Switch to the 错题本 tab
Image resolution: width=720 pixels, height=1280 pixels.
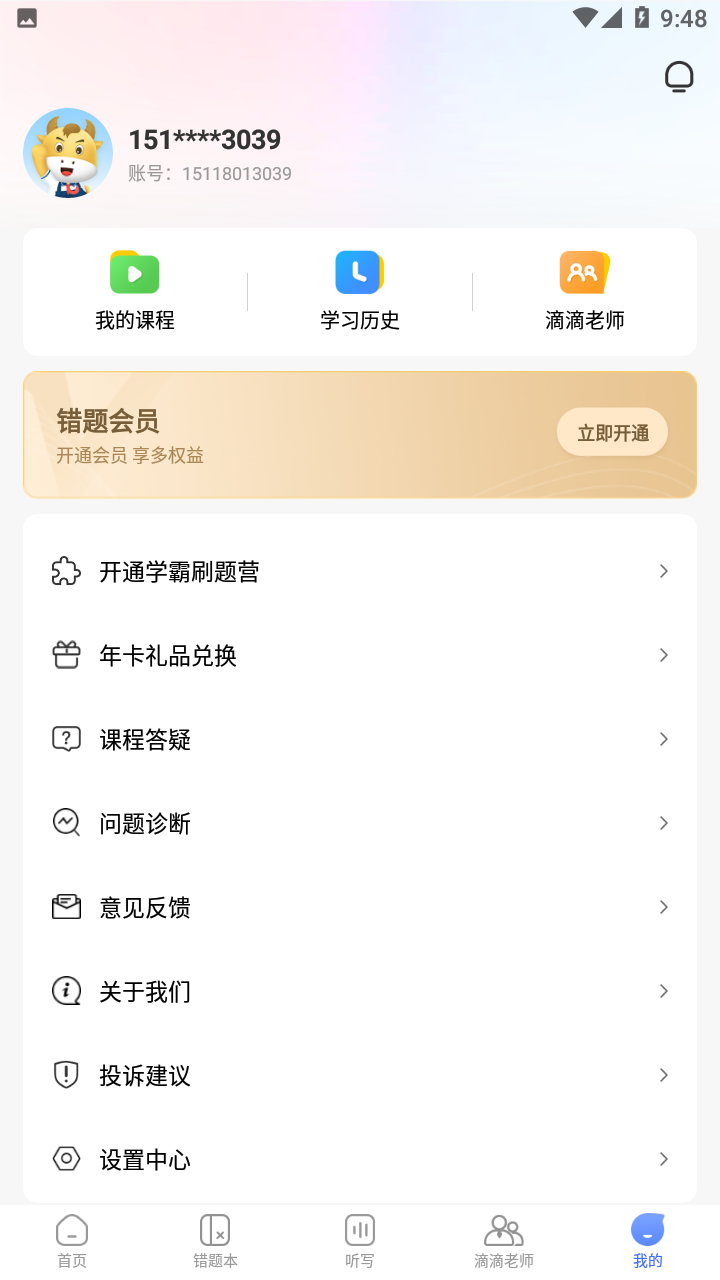pos(215,1240)
